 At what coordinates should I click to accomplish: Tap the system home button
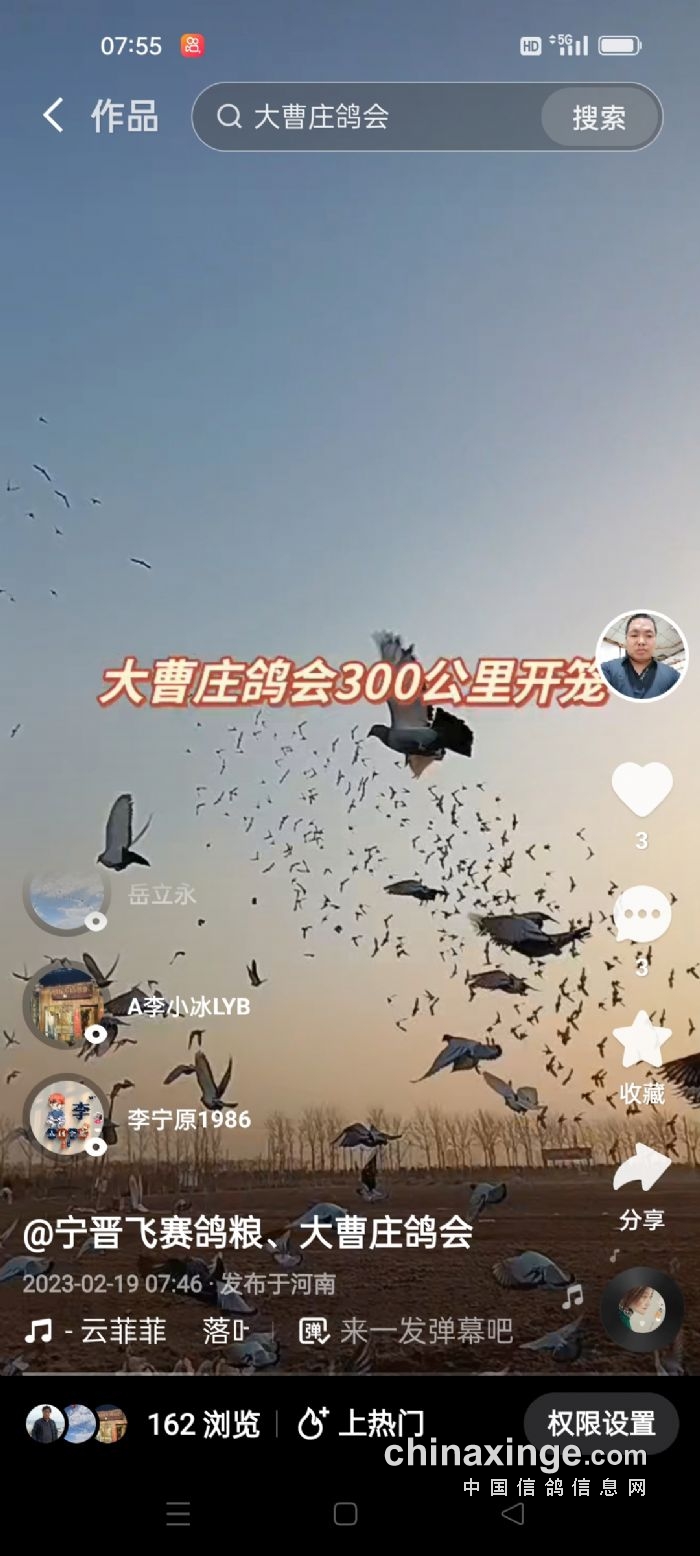coord(345,1514)
